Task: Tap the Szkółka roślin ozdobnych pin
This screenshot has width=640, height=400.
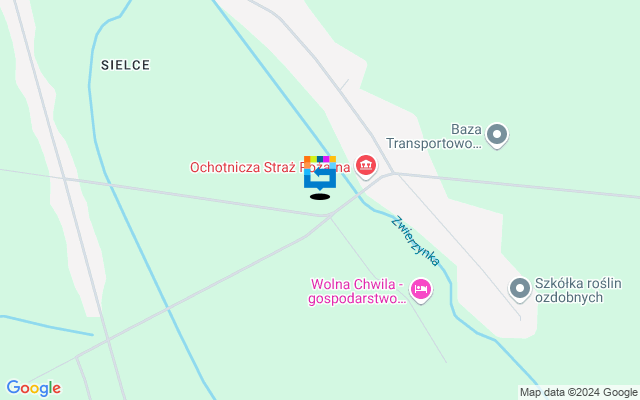Action: (520, 289)
